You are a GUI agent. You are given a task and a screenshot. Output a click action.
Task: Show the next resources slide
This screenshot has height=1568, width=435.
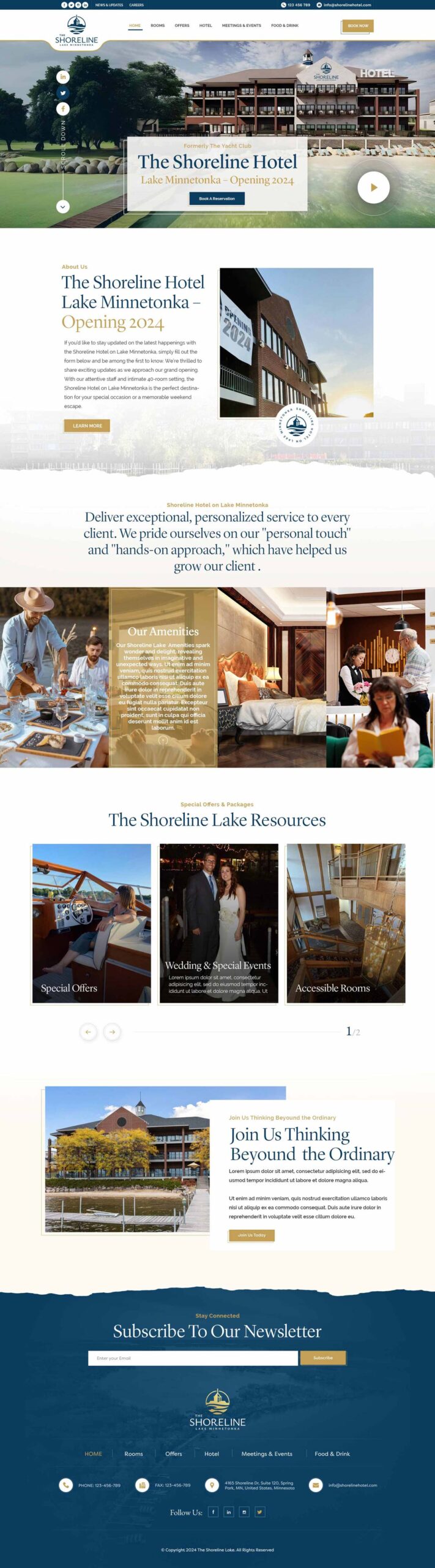[x=112, y=1032]
